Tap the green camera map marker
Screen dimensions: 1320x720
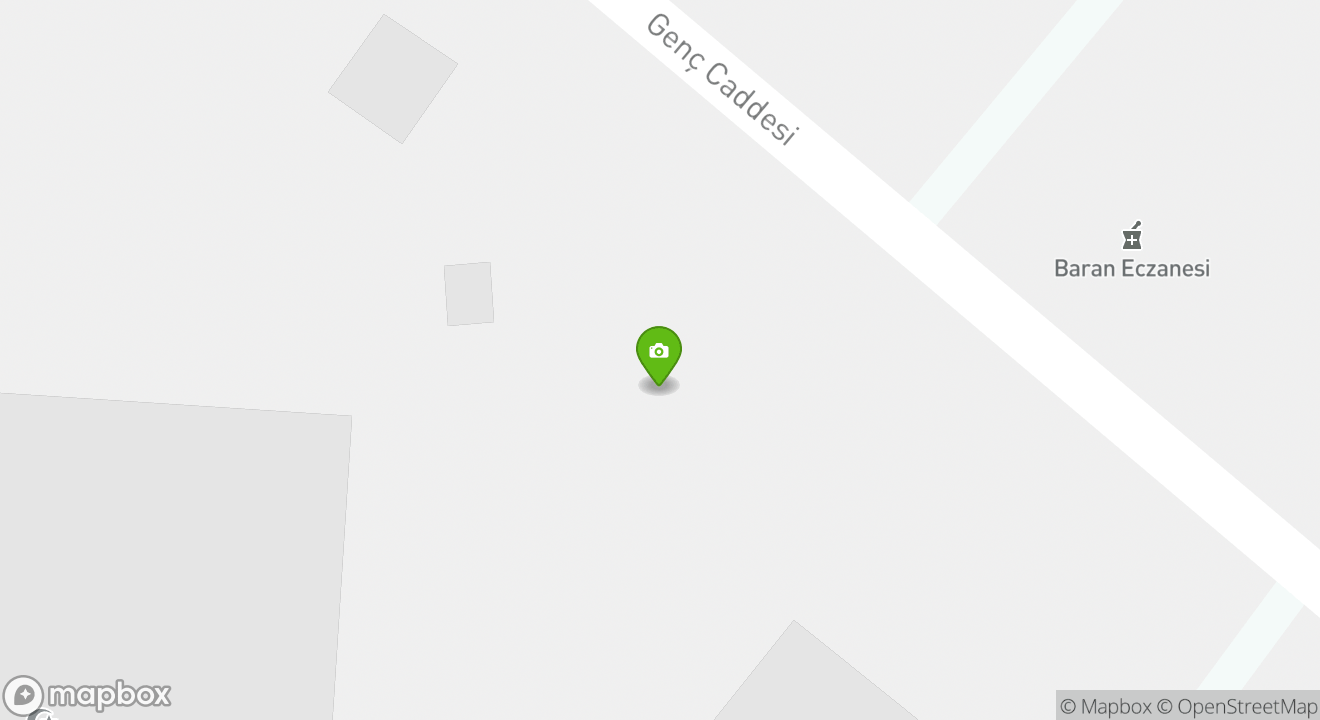[x=659, y=353]
